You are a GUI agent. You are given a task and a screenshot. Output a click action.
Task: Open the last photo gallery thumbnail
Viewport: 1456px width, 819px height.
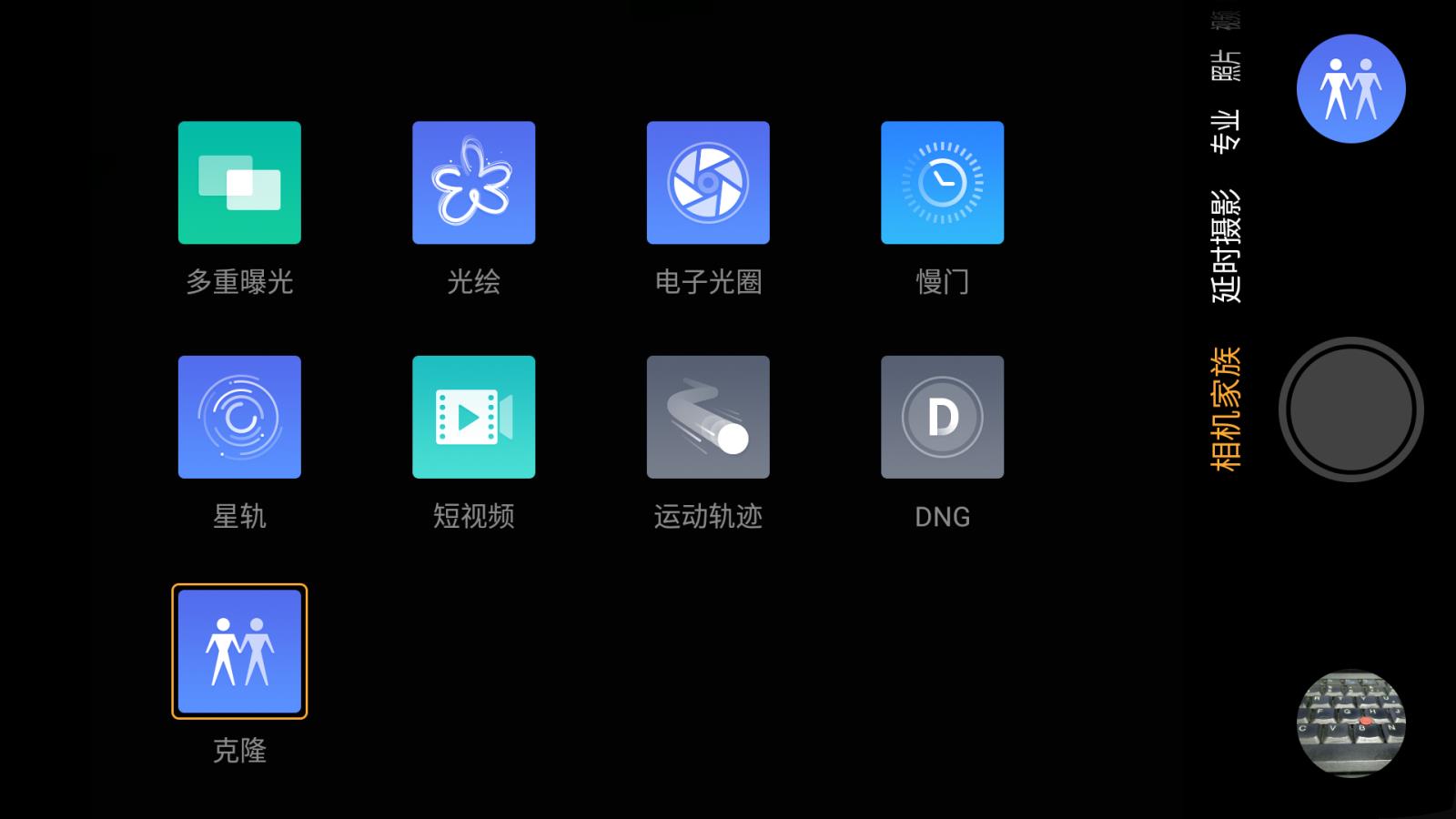(1350, 723)
